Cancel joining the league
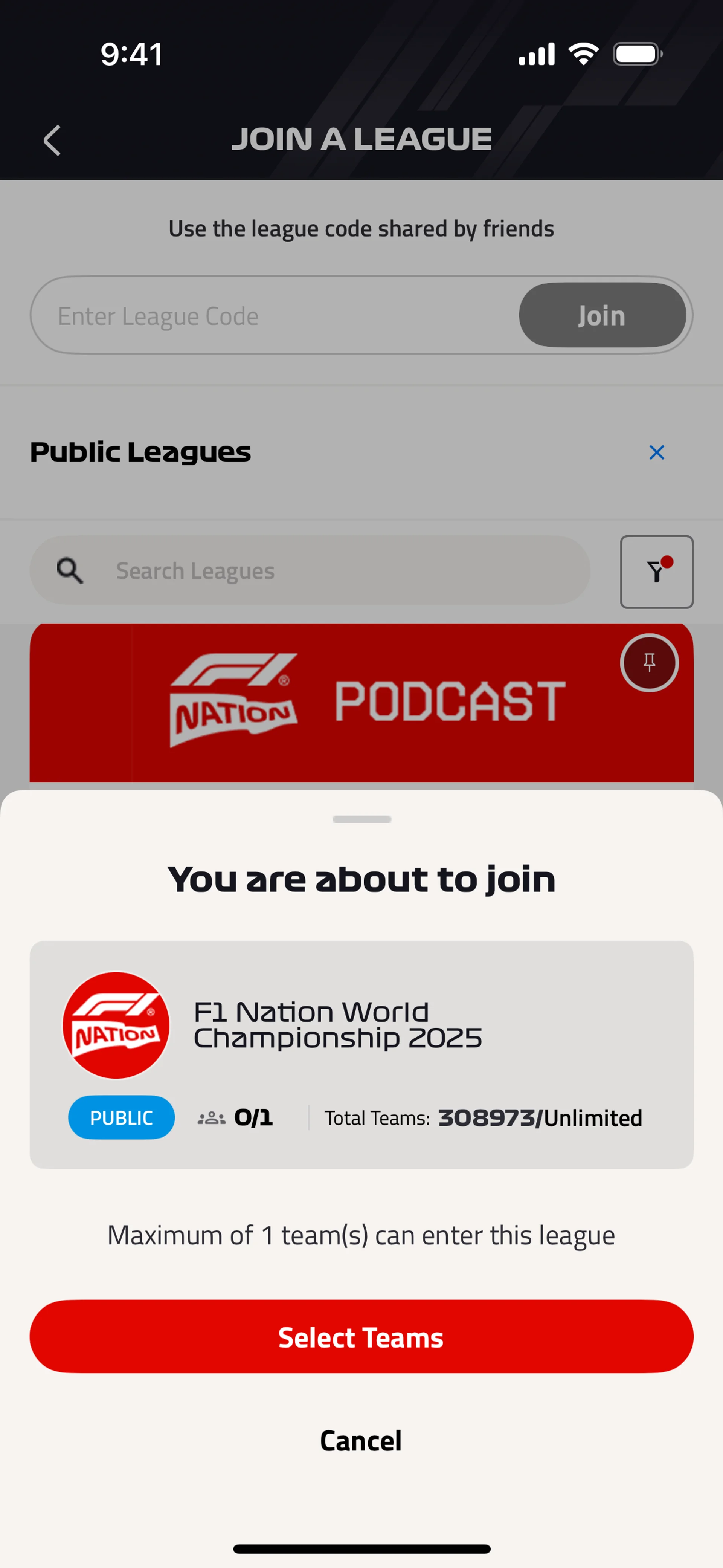 361,1441
